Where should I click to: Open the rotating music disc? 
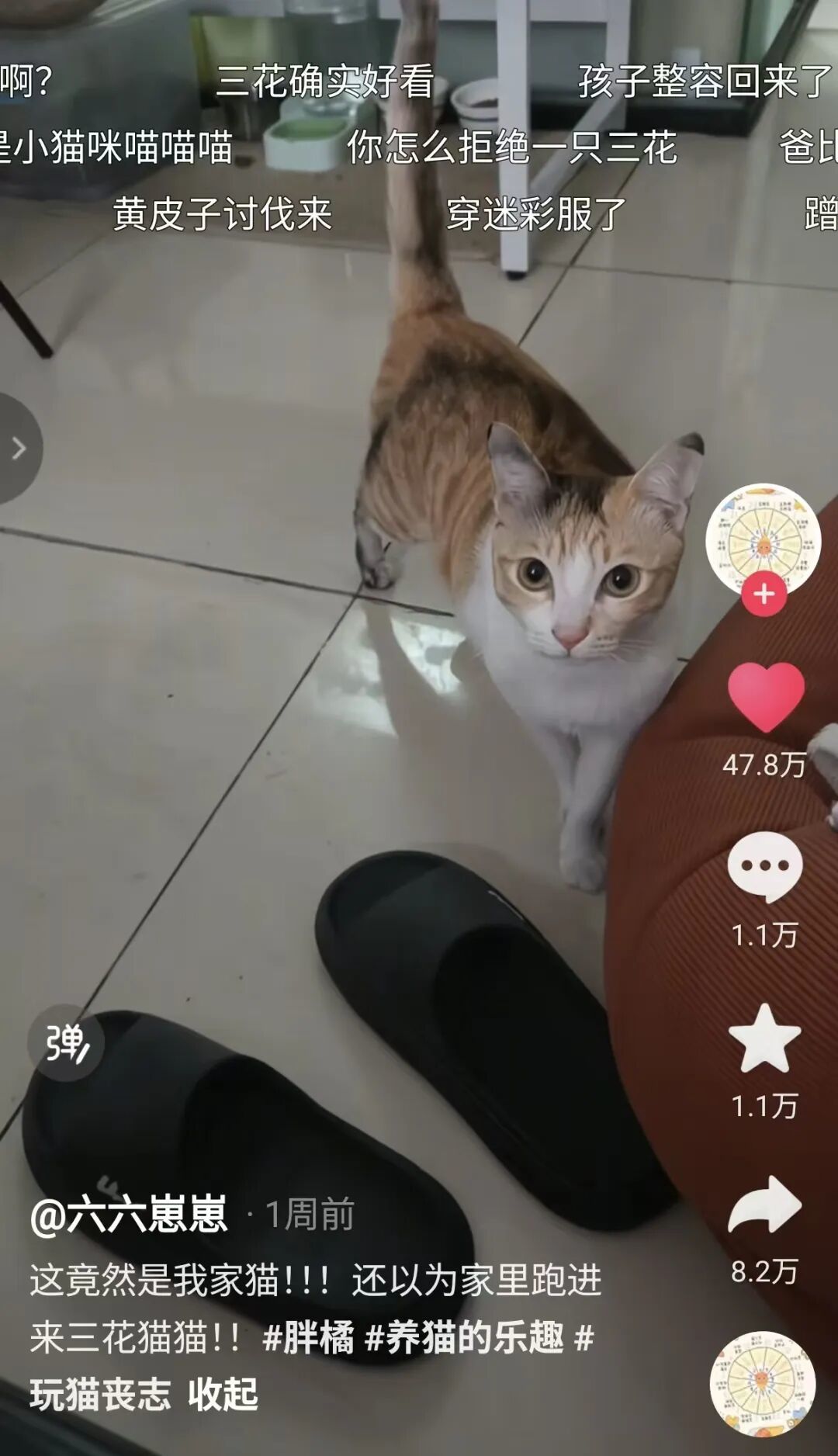[x=763, y=1384]
